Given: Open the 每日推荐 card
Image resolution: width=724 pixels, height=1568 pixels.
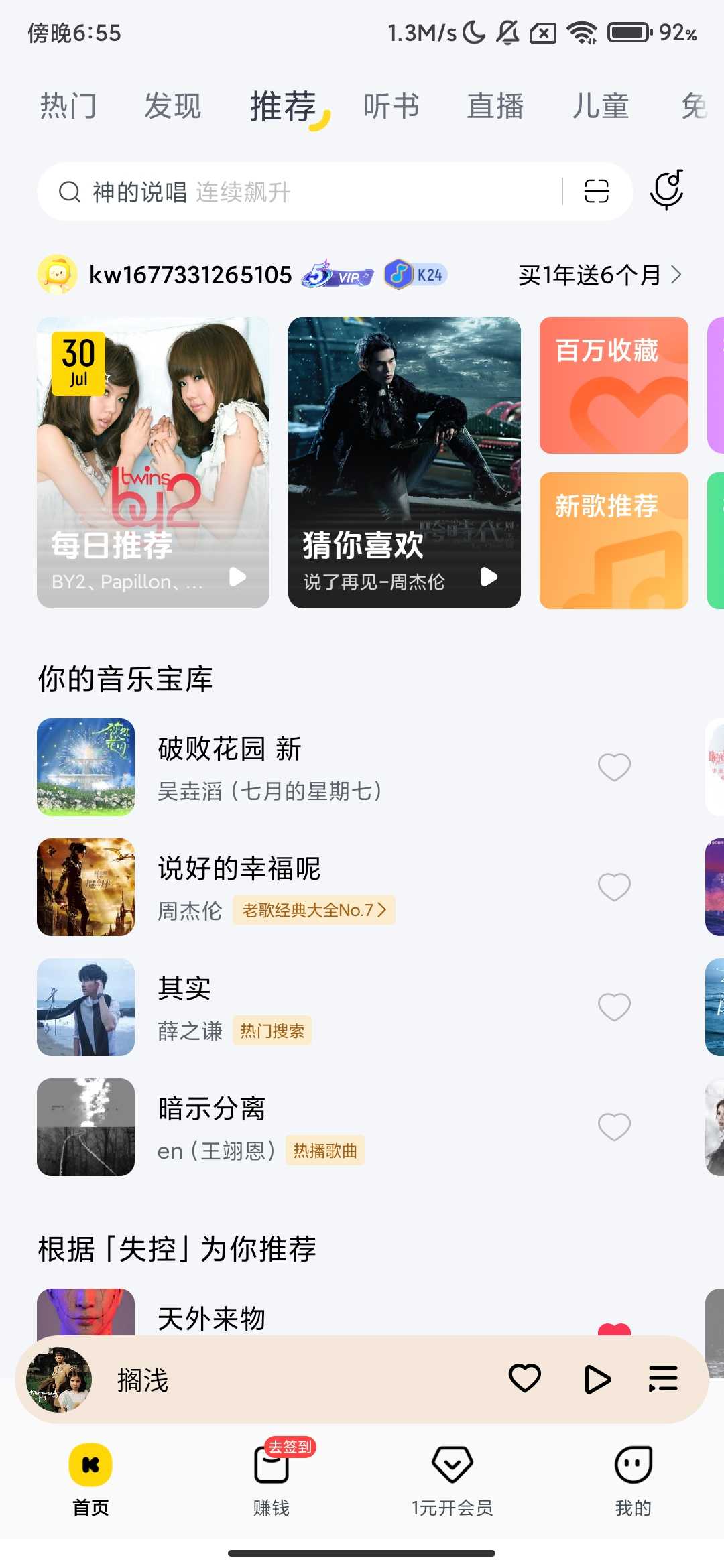Looking at the screenshot, I should pyautogui.click(x=153, y=462).
